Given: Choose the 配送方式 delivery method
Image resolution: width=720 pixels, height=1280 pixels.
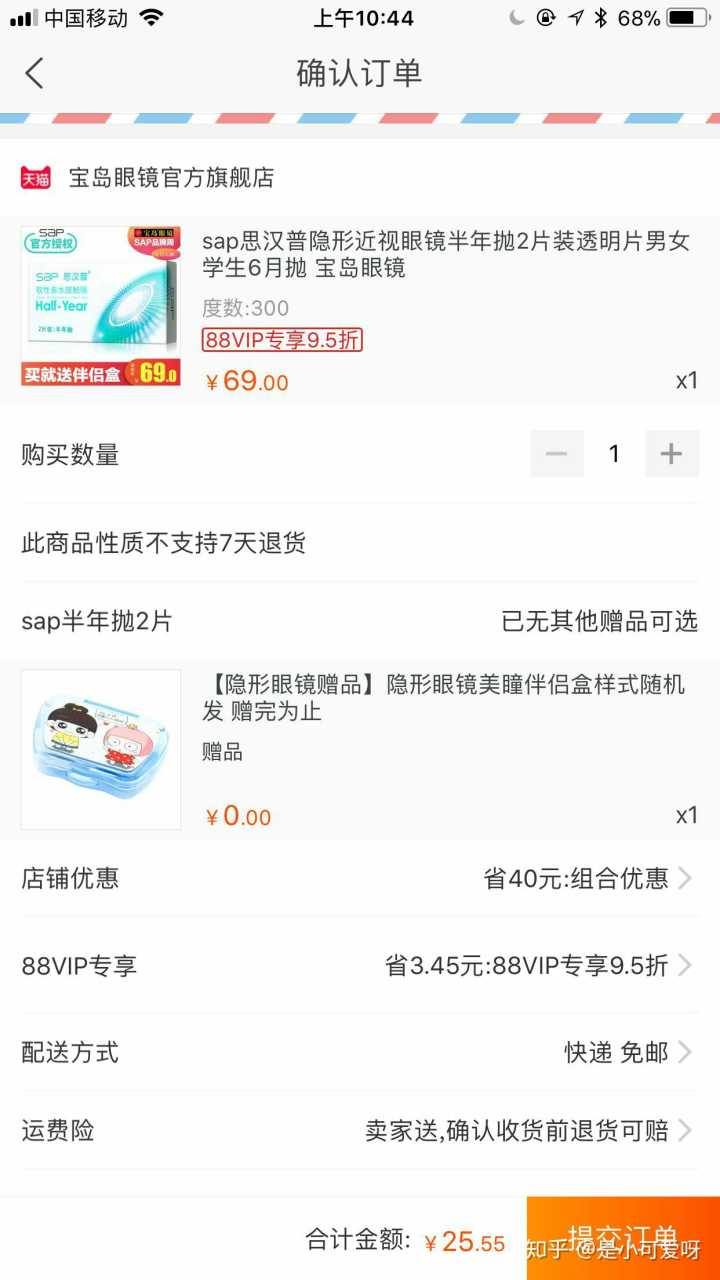Looking at the screenshot, I should 360,1052.
